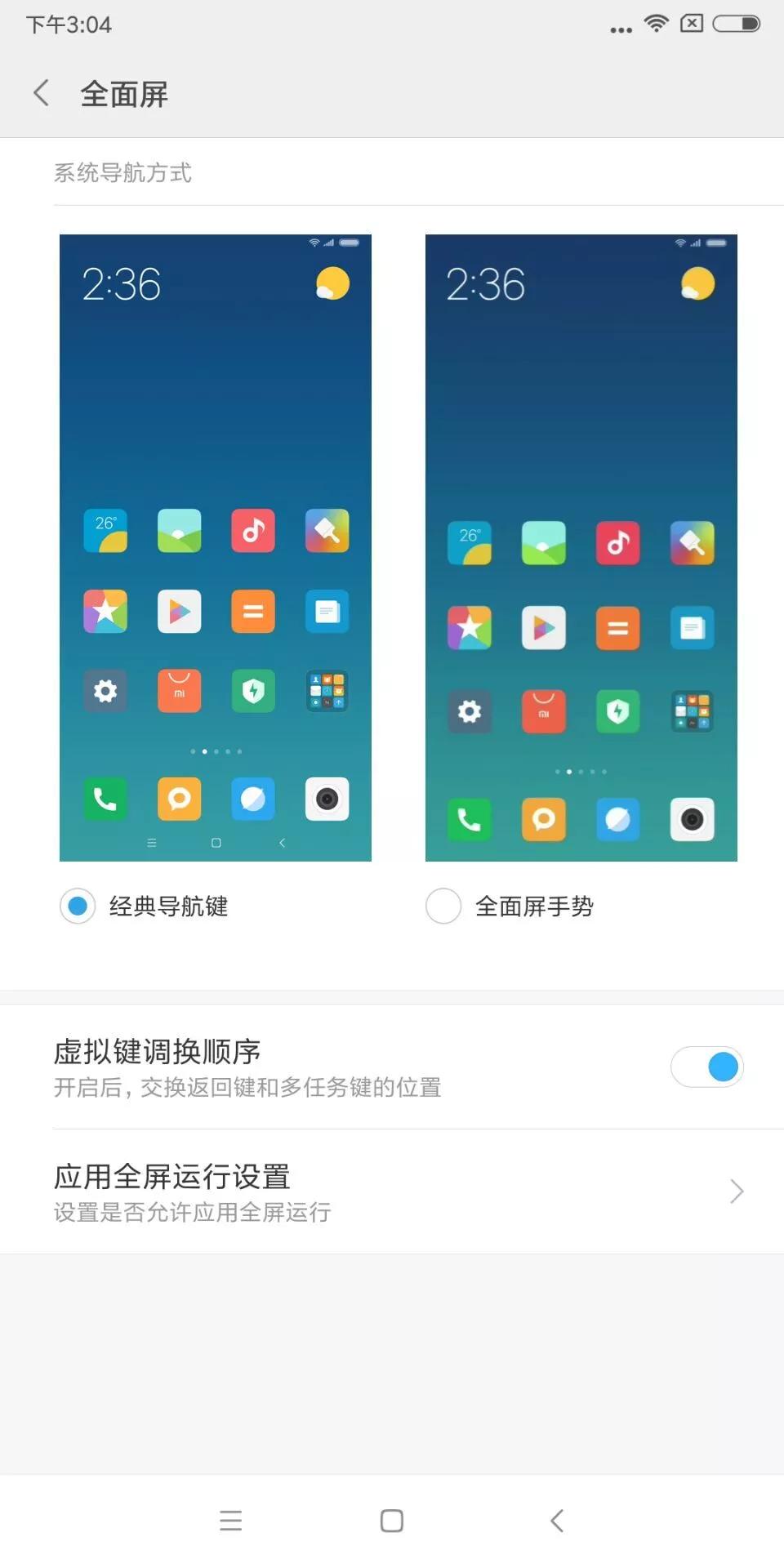The height and width of the screenshot is (1568, 784).
Task: Open the Mi Store icon in left preview
Action: pyautogui.click(x=179, y=690)
